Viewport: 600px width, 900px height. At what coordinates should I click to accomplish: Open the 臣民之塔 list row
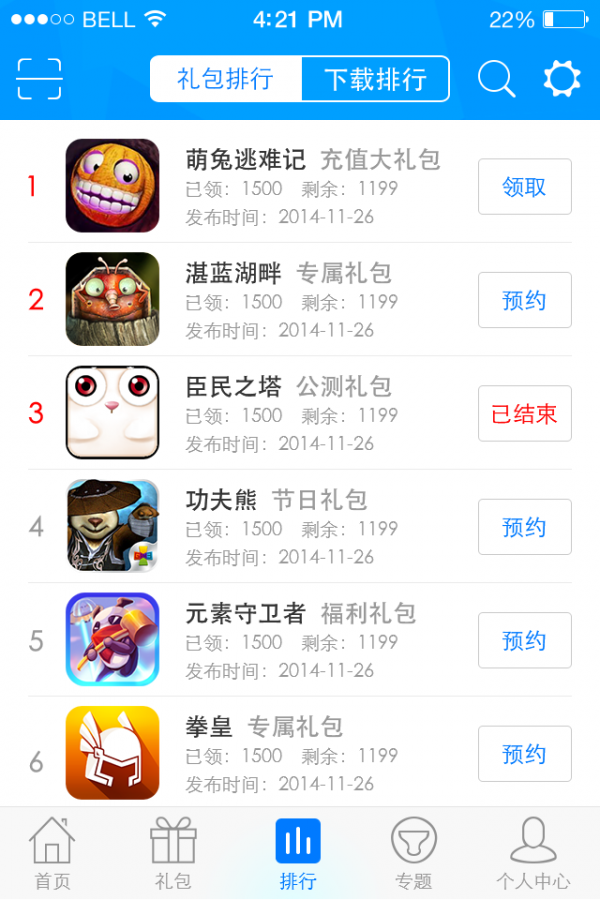(x=300, y=414)
